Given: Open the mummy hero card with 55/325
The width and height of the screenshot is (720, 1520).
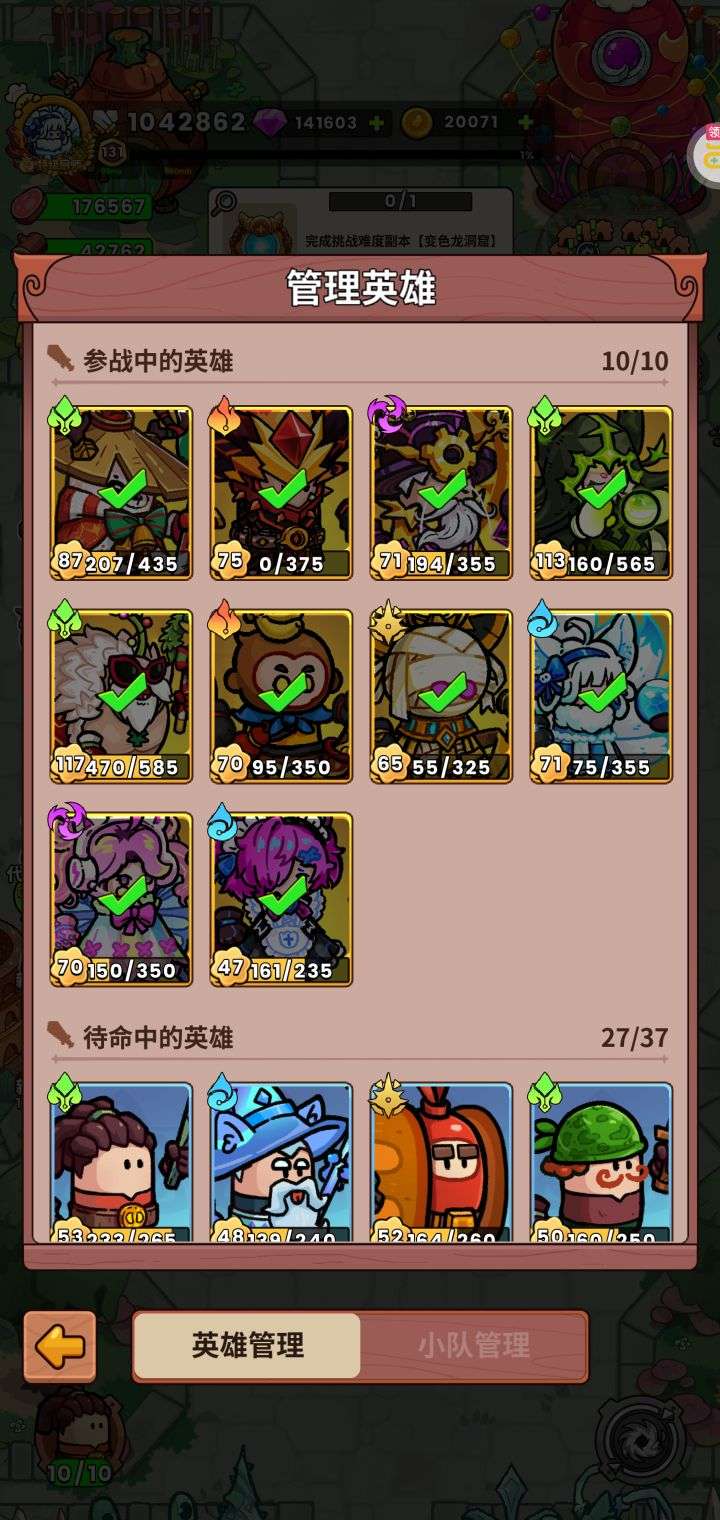Looking at the screenshot, I should tap(441, 696).
